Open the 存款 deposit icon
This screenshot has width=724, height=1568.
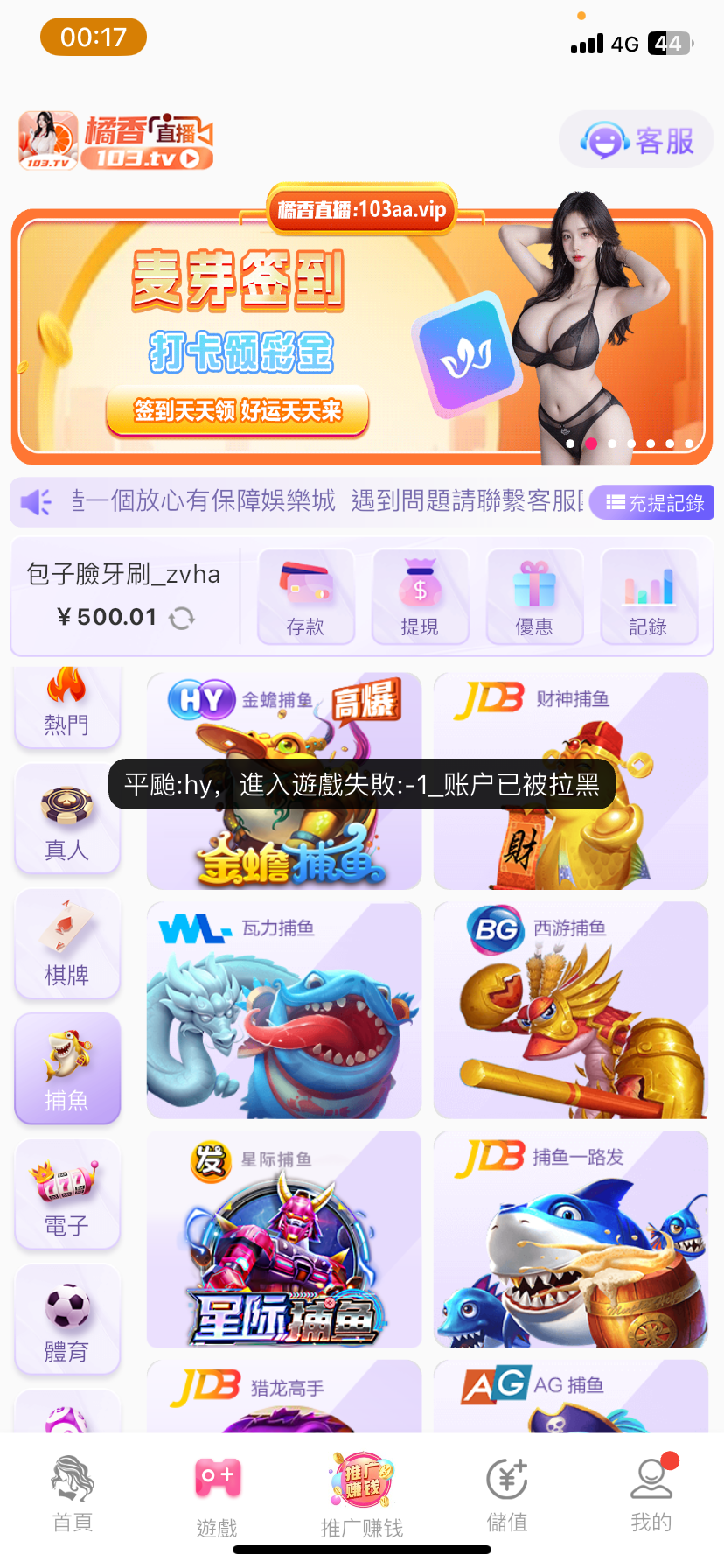pyautogui.click(x=305, y=597)
